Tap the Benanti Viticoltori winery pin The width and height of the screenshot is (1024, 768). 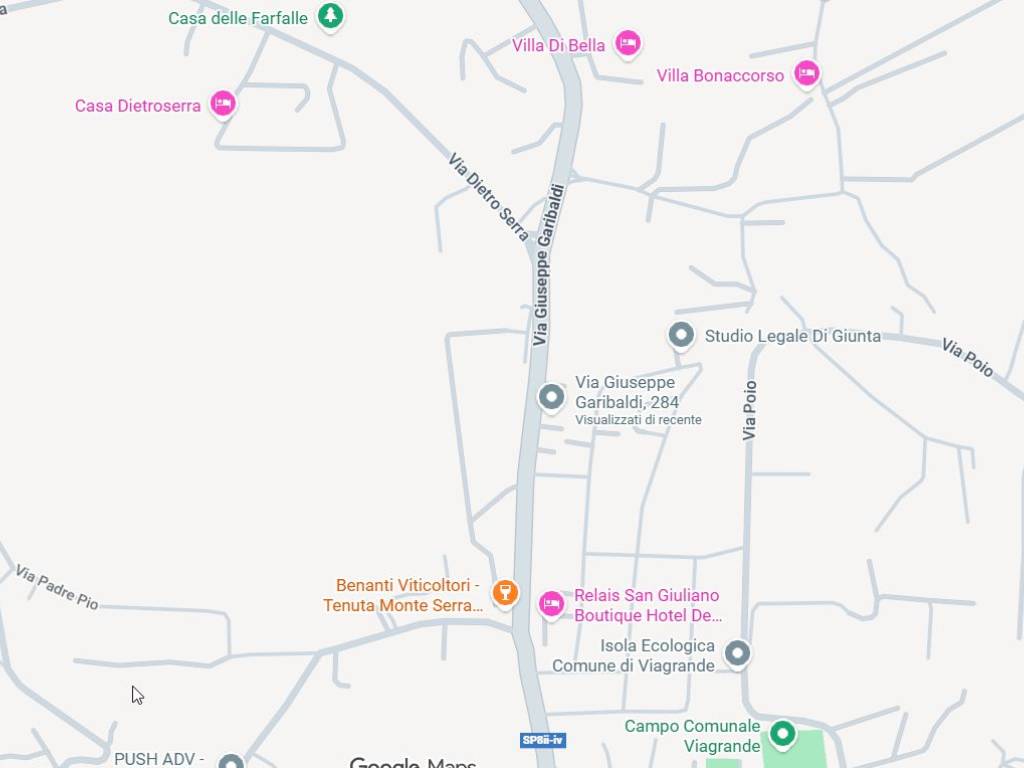[505, 593]
